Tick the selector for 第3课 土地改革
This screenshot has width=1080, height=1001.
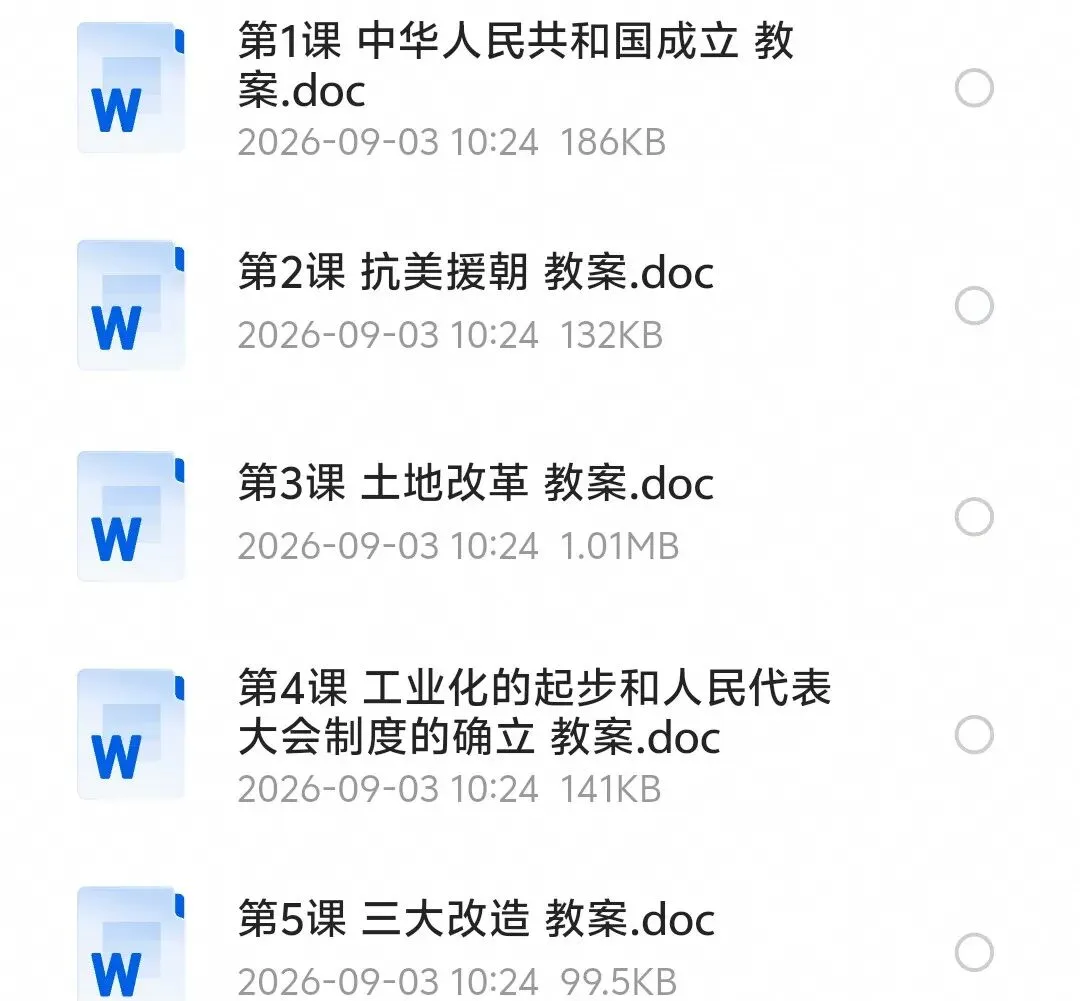point(974,517)
